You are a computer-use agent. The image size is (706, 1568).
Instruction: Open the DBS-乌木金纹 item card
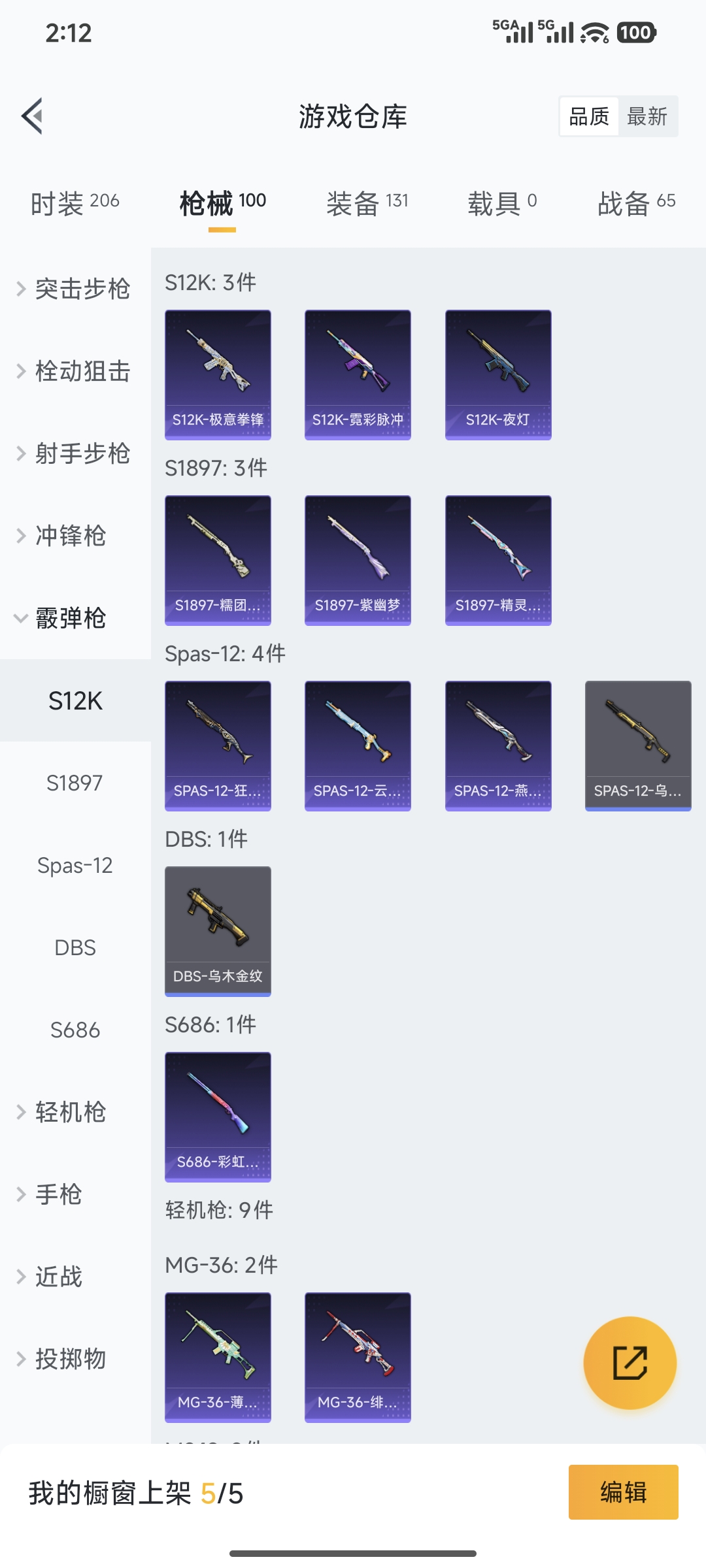(218, 932)
